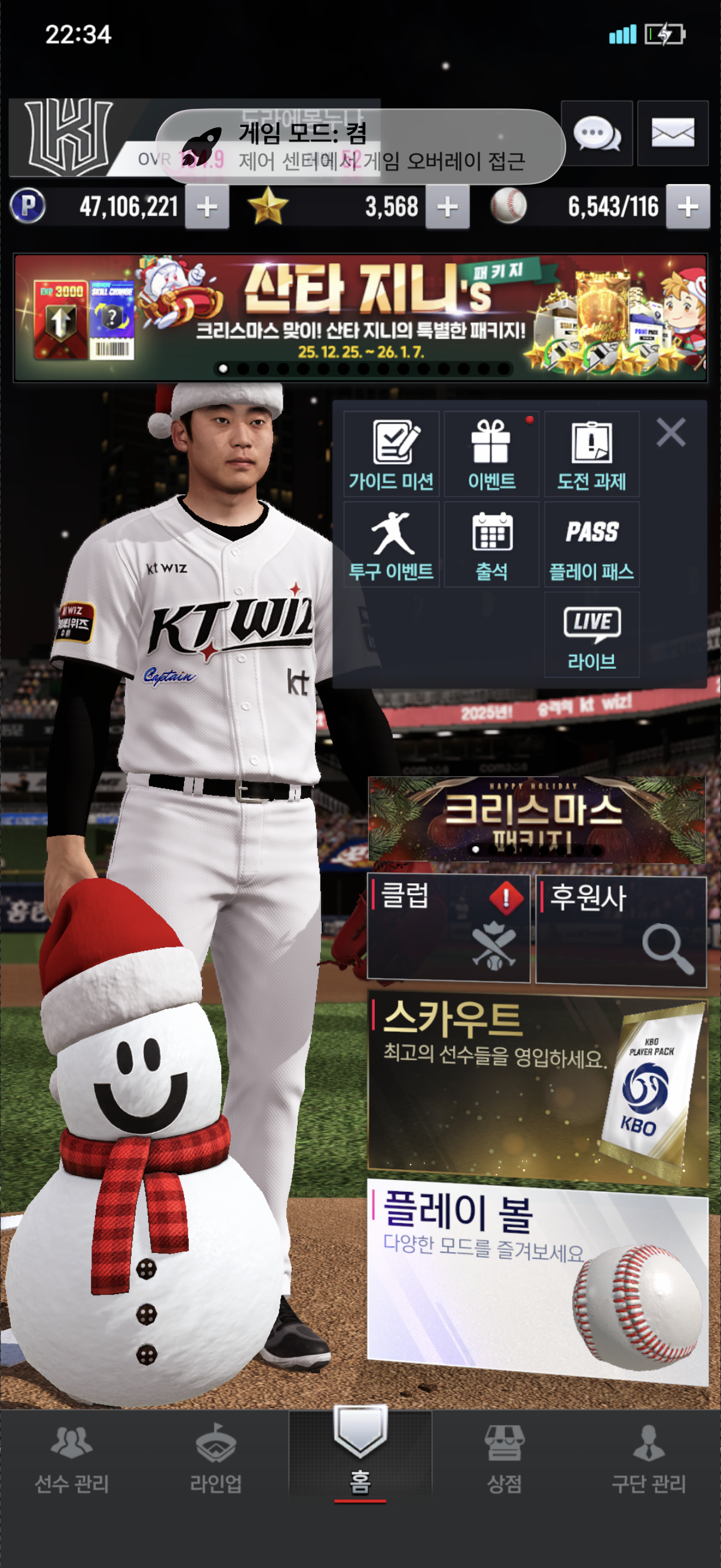Switch to the 라인업 tab
Image resolution: width=721 pixels, height=1568 pixels.
tap(216, 1461)
